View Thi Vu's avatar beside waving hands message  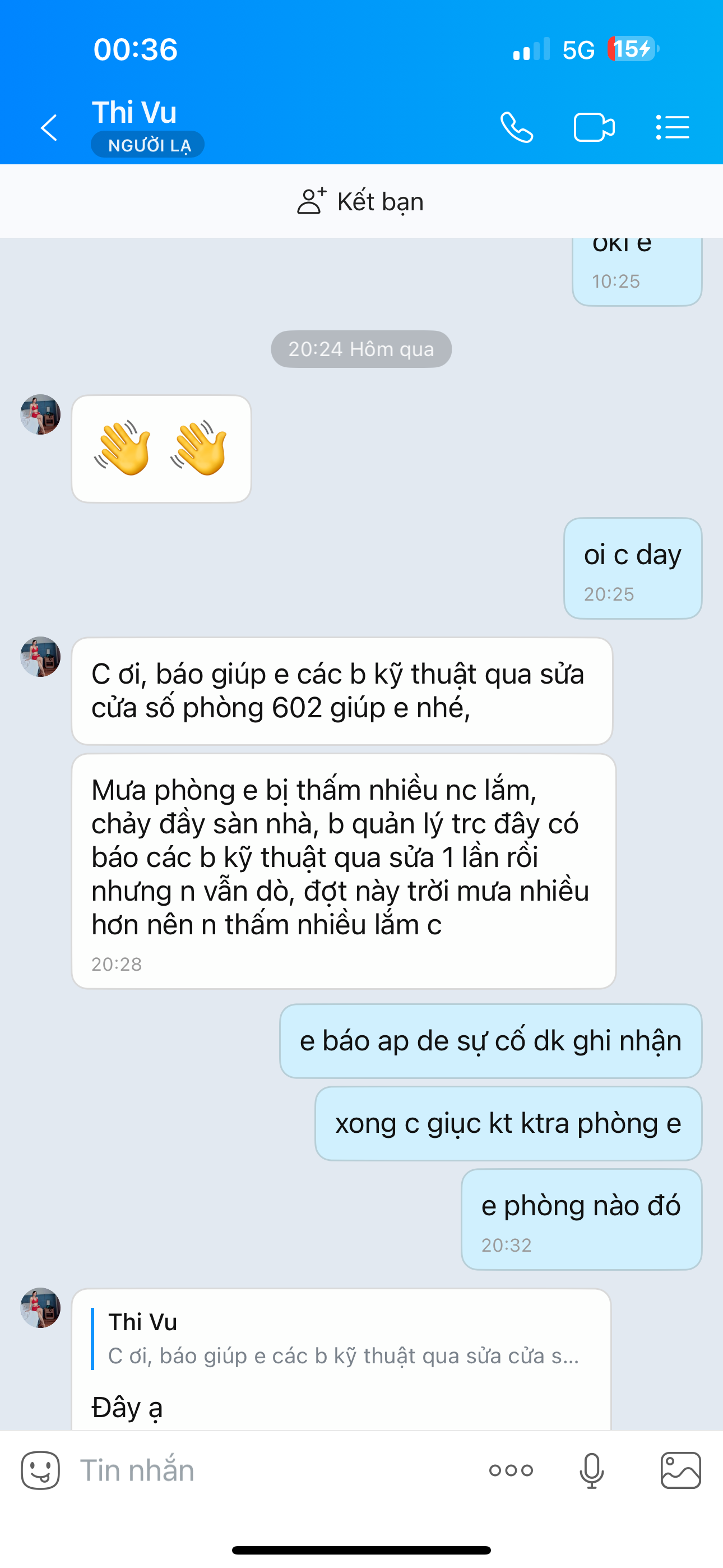pyautogui.click(x=40, y=414)
